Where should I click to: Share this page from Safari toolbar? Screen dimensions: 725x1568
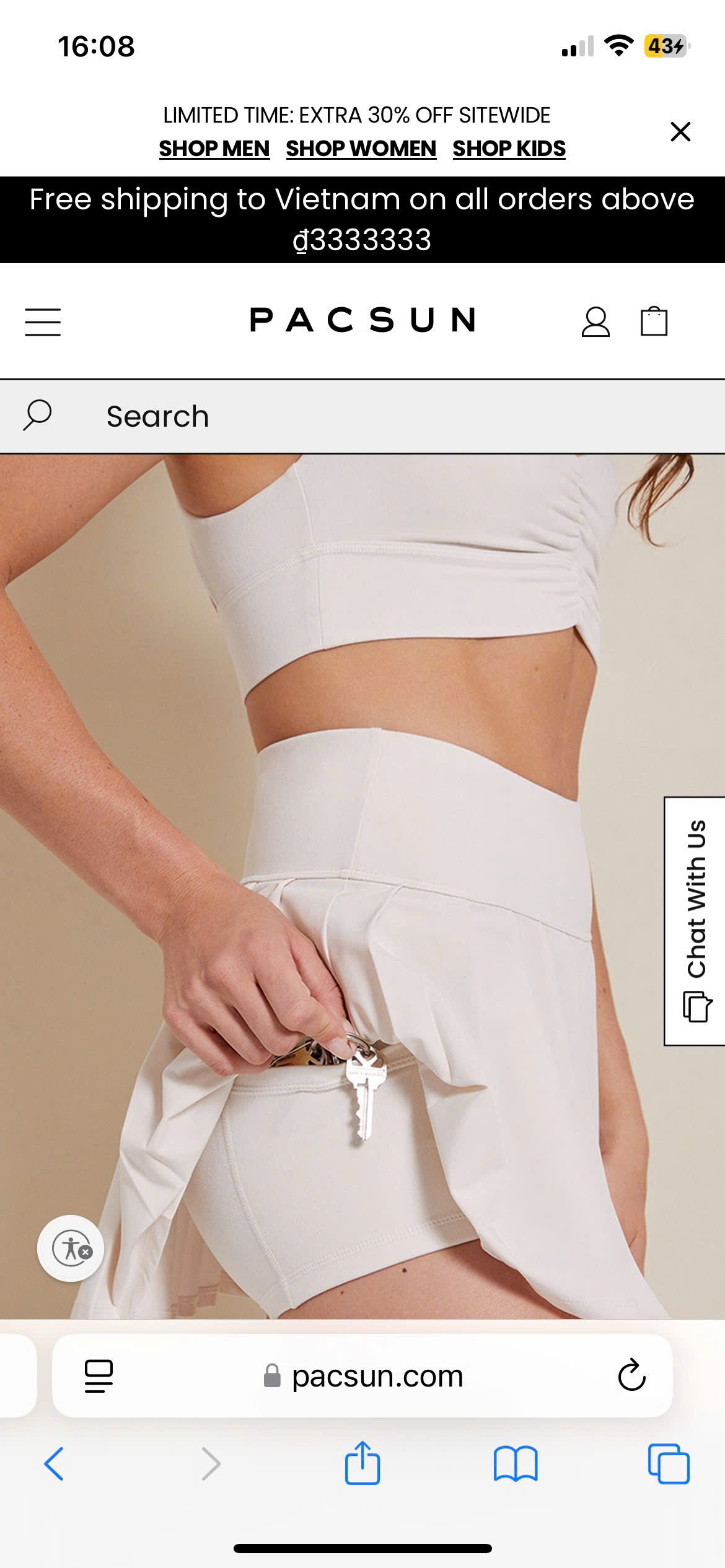[x=362, y=1464]
